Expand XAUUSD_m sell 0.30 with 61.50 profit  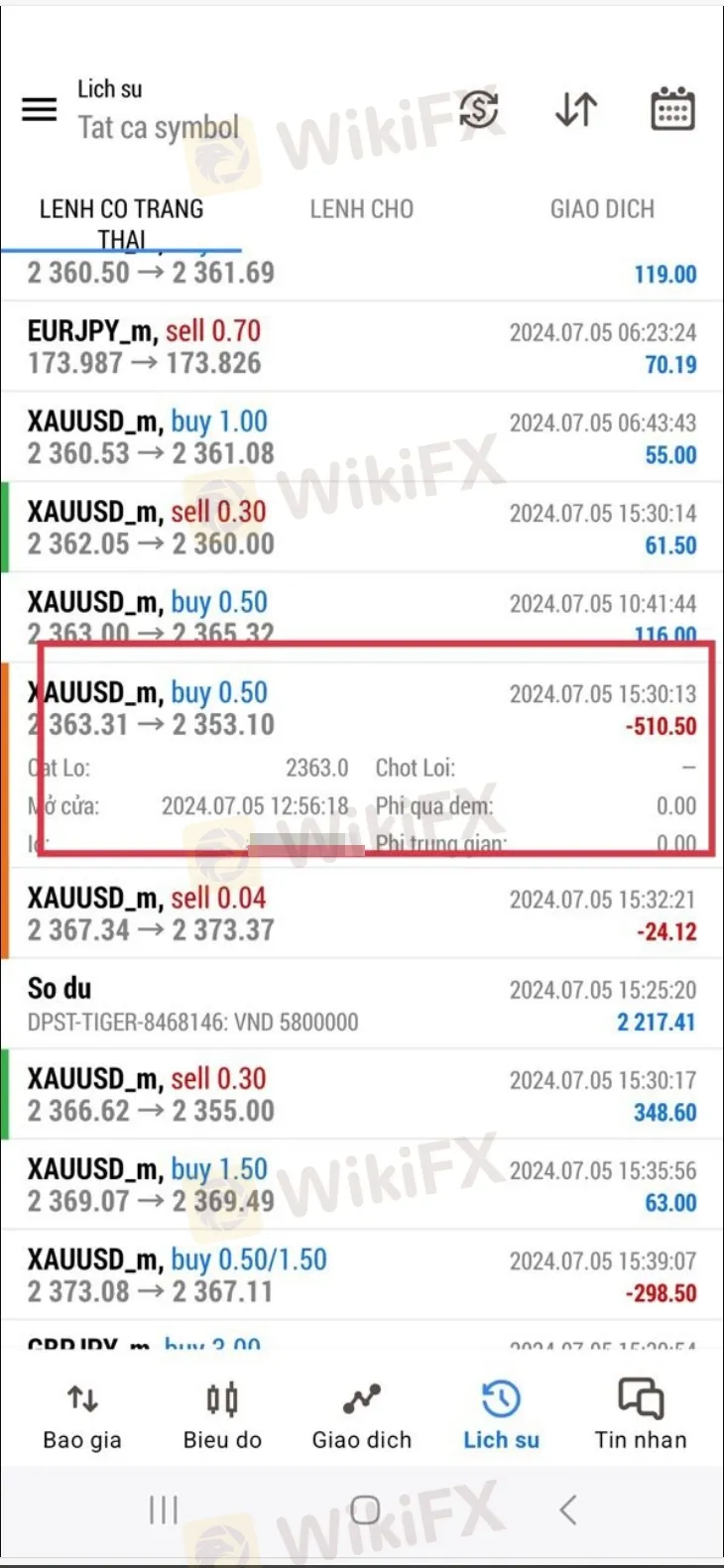click(362, 528)
